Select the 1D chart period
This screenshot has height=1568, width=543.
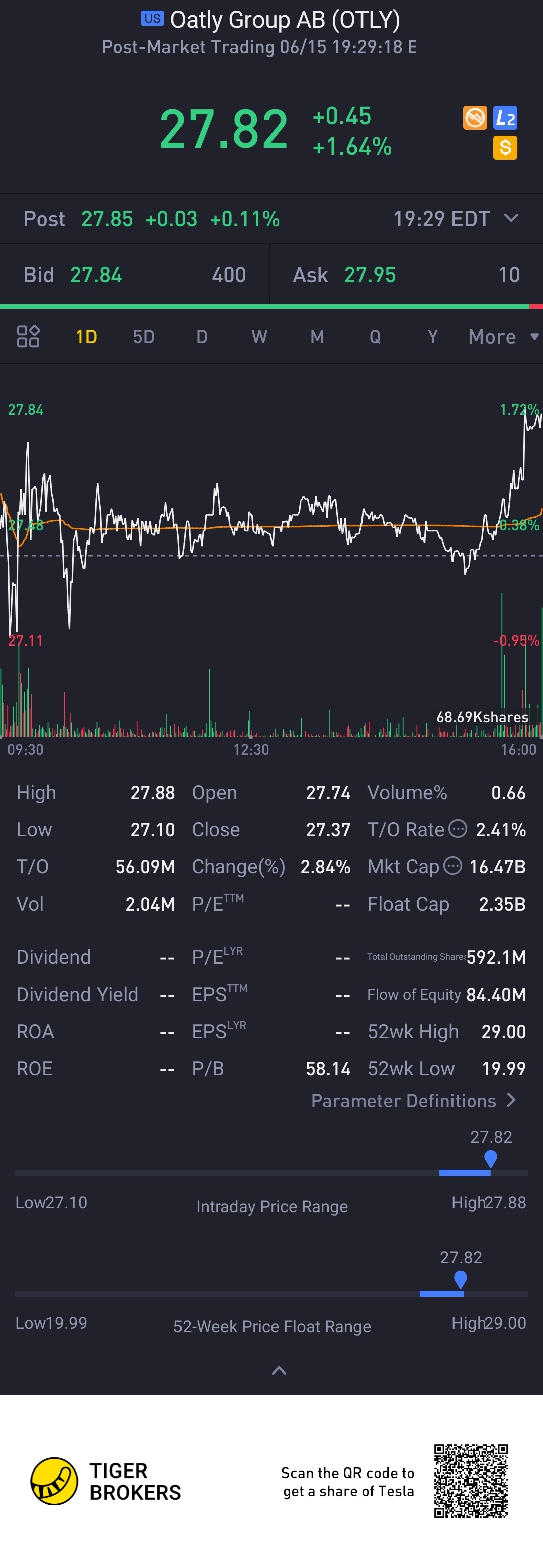pos(86,337)
